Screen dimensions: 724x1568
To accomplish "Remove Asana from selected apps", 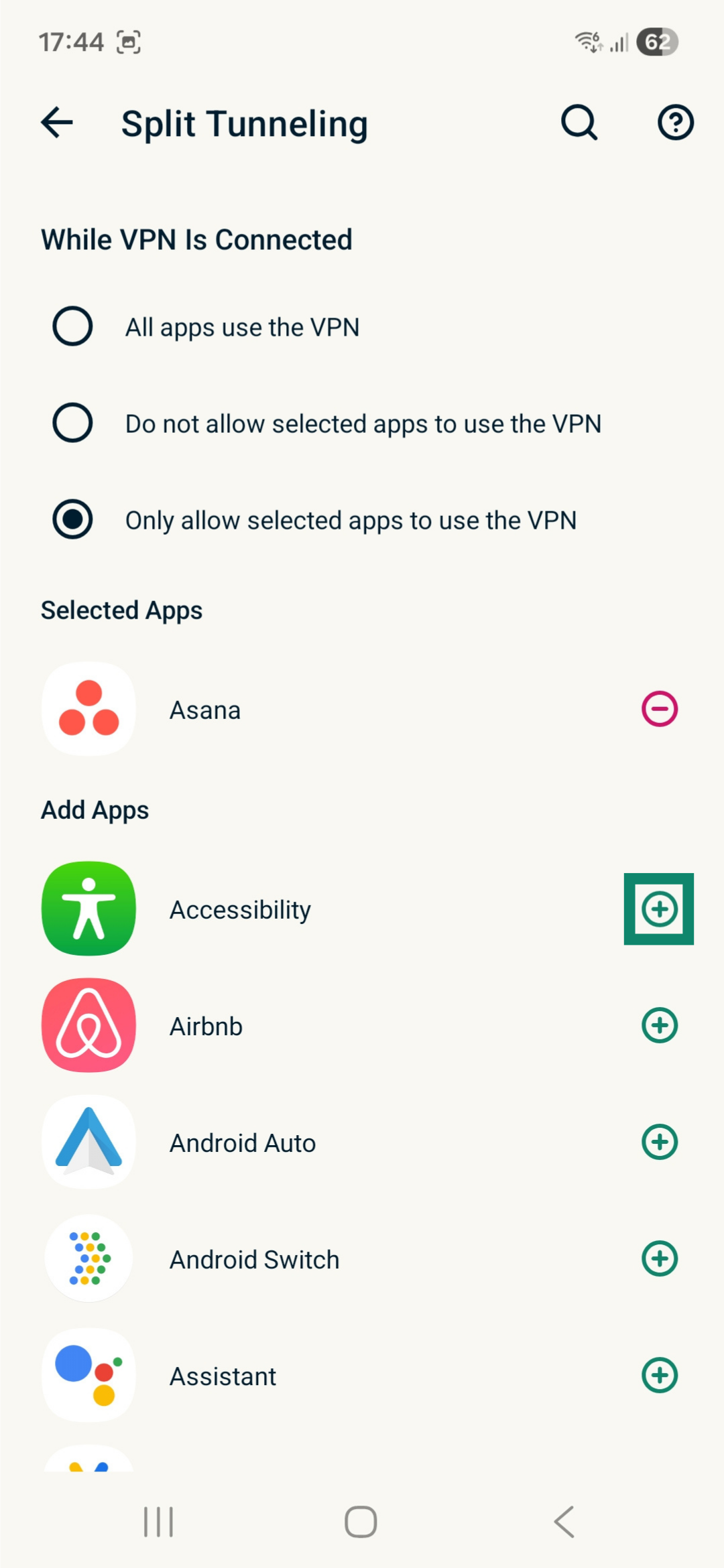I will click(660, 709).
